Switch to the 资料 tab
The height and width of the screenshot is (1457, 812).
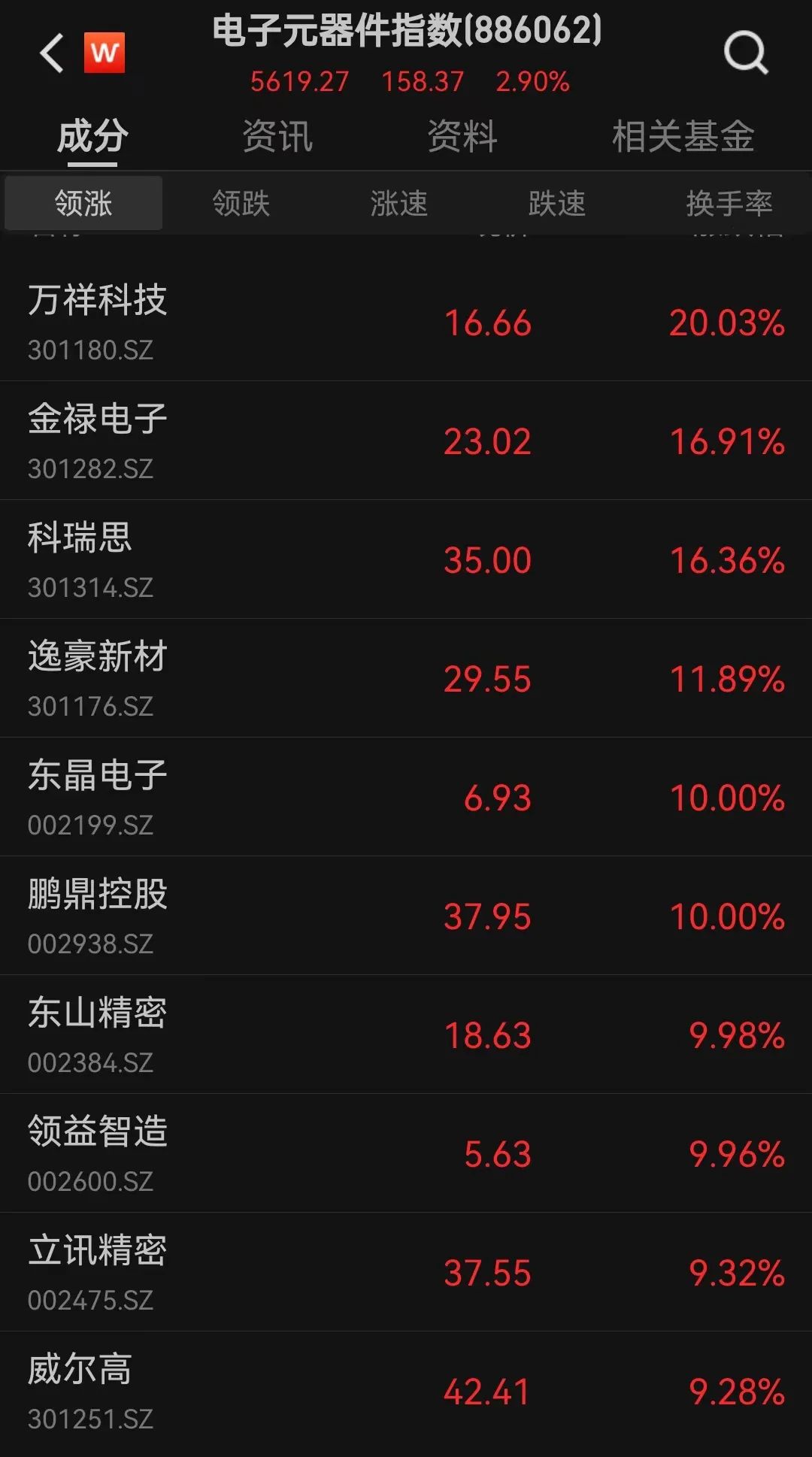[x=462, y=137]
